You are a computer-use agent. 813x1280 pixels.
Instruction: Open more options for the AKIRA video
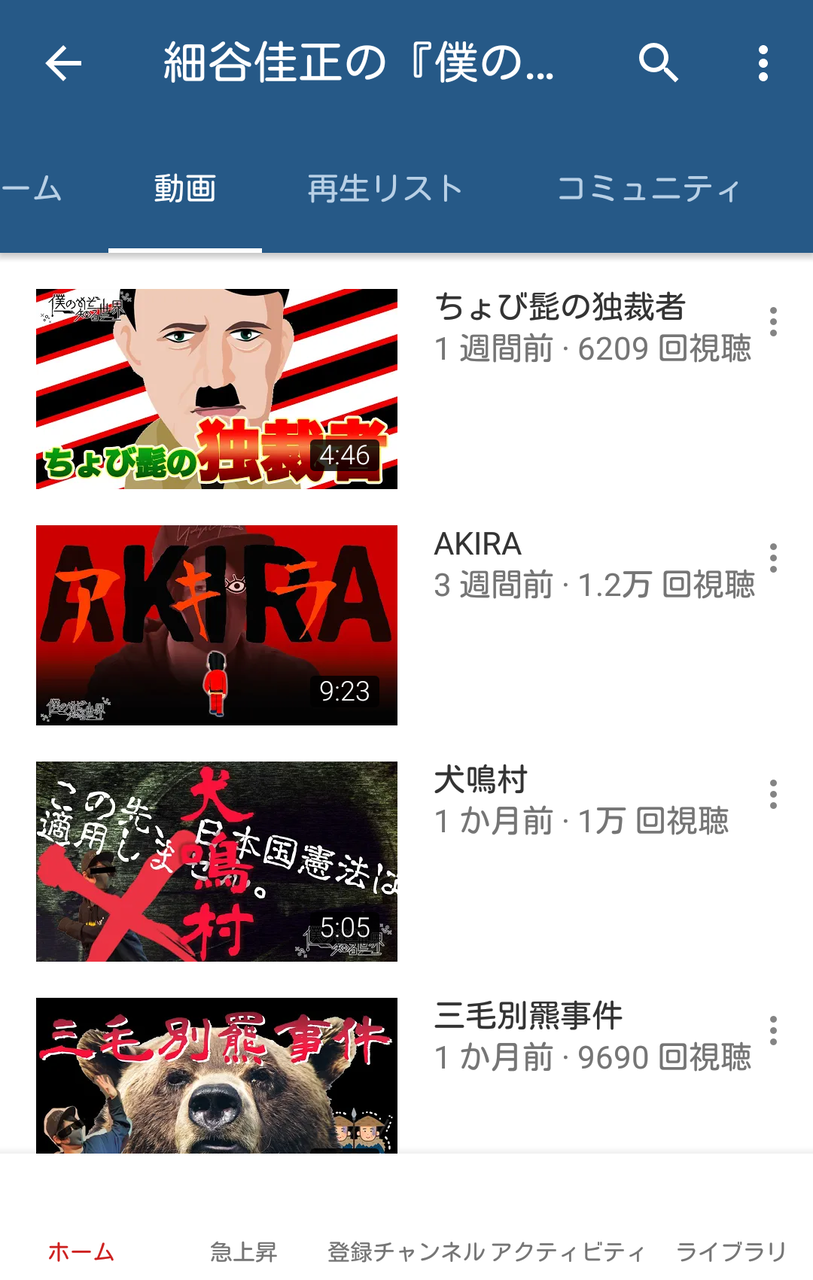click(x=773, y=558)
